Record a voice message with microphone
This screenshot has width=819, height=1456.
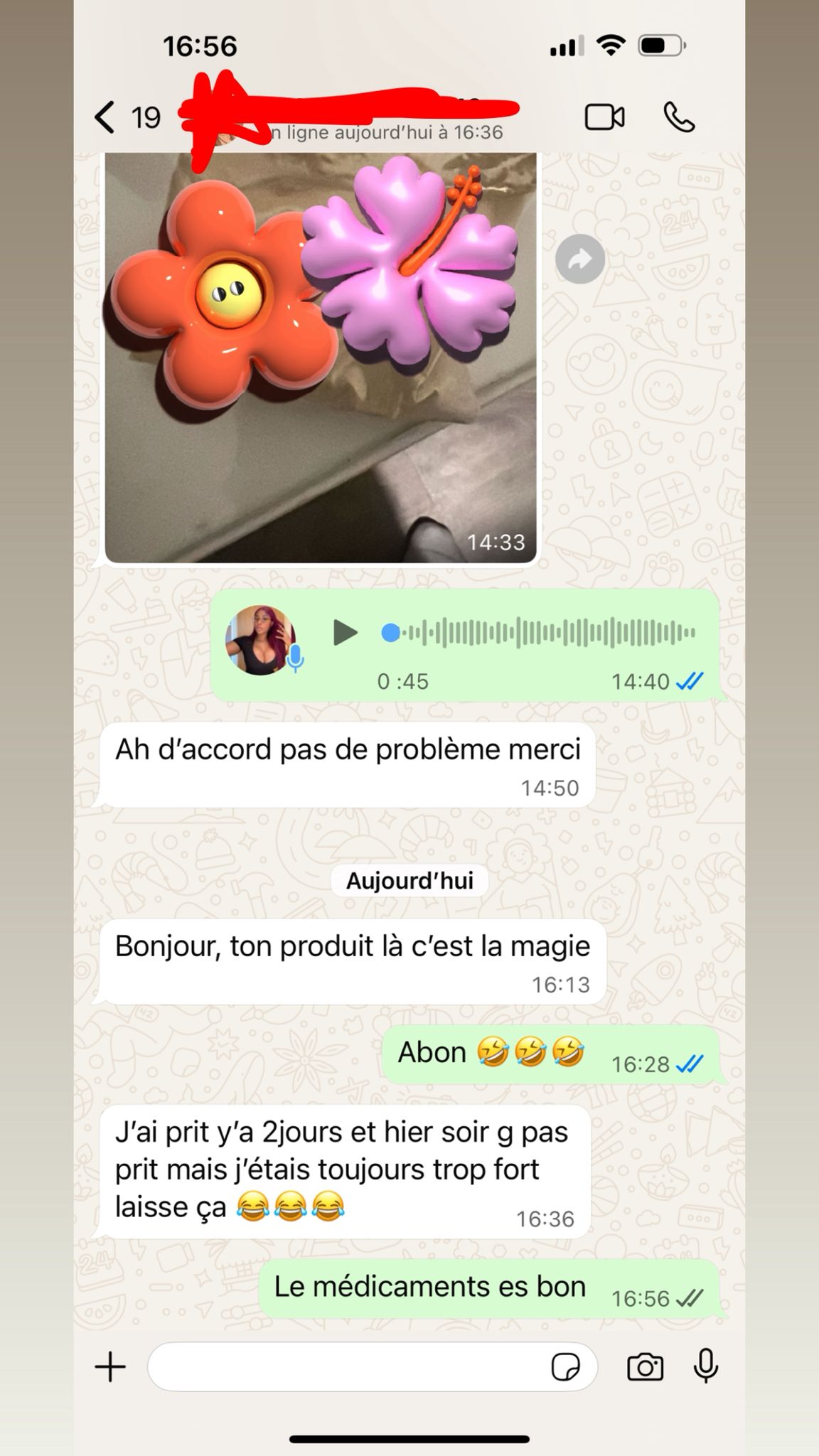pyautogui.click(x=706, y=1366)
